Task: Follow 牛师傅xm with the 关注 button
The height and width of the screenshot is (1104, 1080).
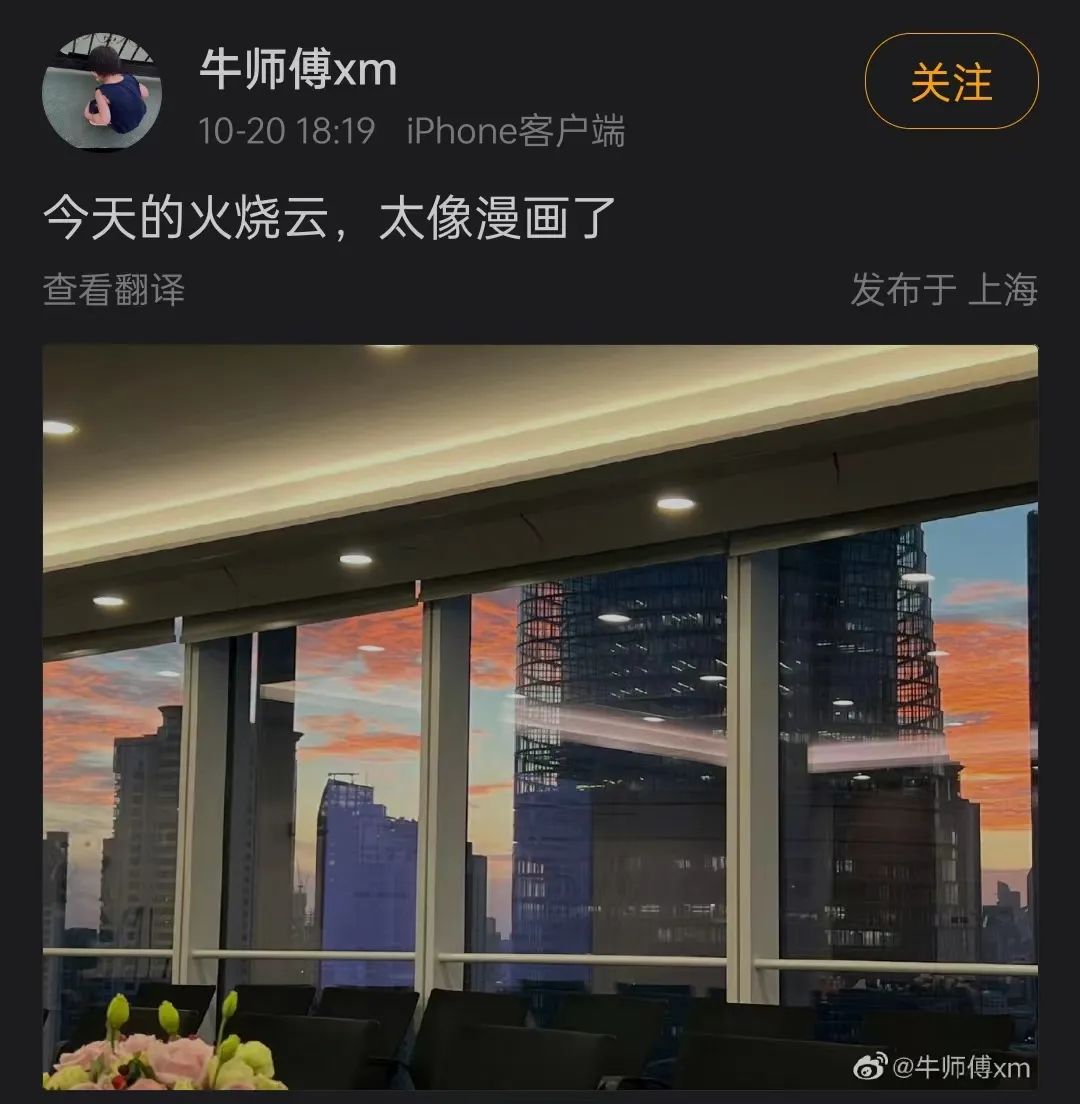Action: [951, 82]
